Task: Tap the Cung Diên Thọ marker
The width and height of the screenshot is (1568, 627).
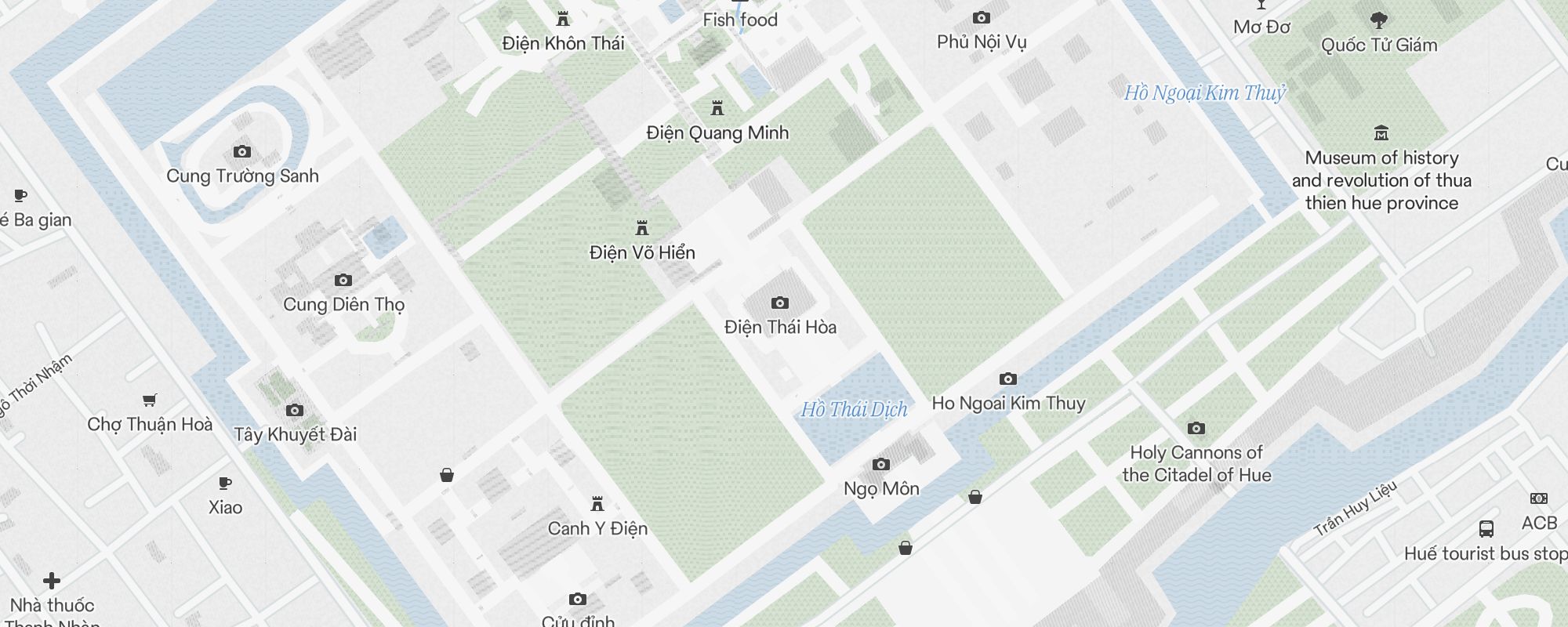Action: [x=343, y=281]
